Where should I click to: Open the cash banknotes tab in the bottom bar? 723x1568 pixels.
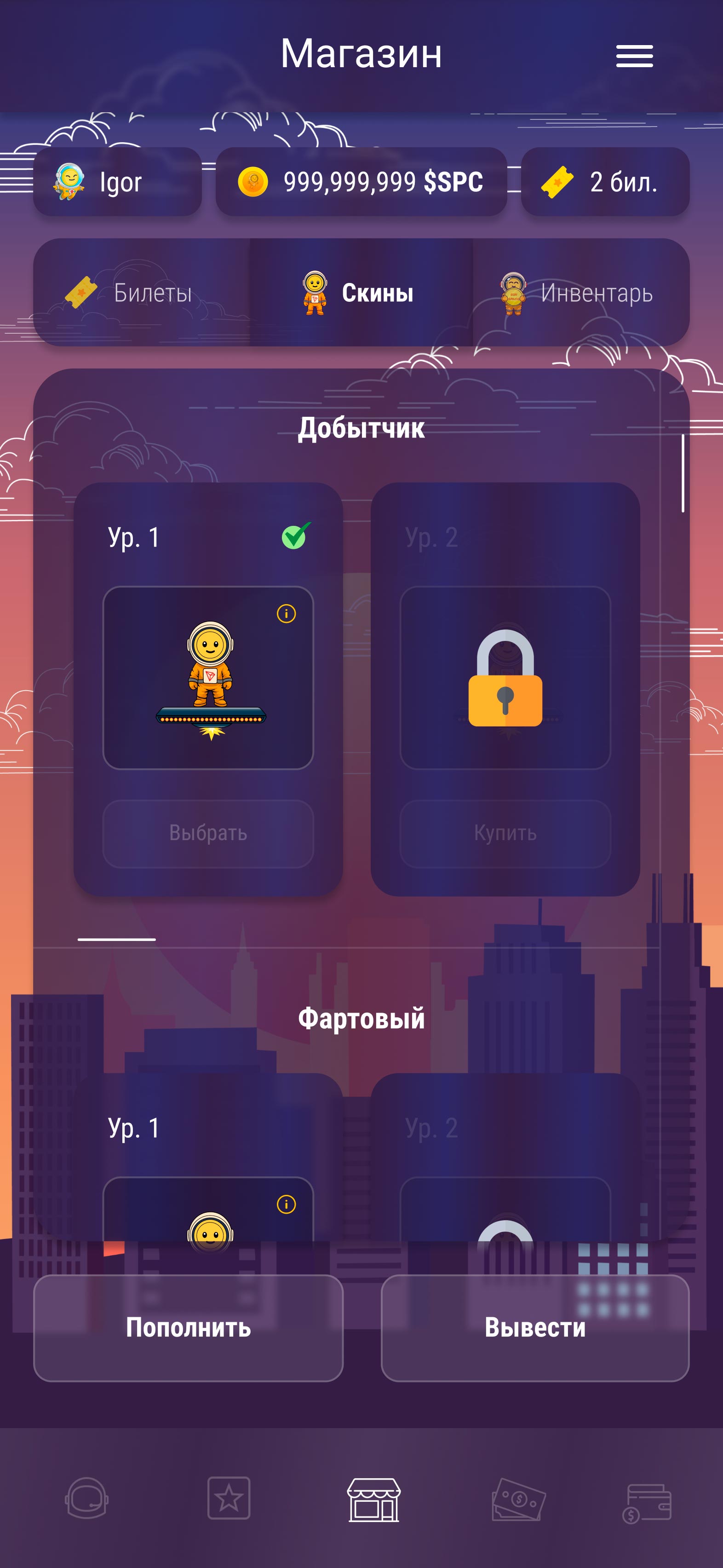tap(518, 1499)
